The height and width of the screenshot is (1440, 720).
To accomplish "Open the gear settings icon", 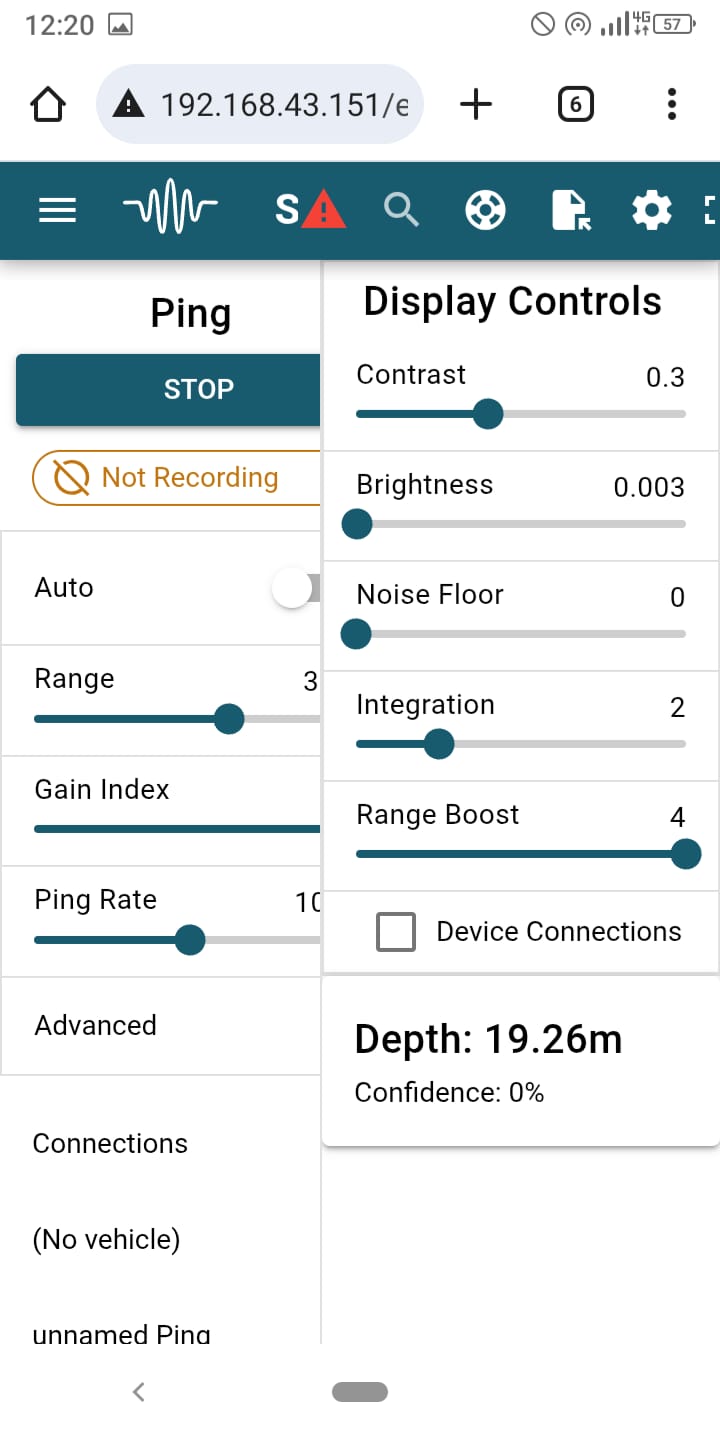I will pyautogui.click(x=652, y=211).
